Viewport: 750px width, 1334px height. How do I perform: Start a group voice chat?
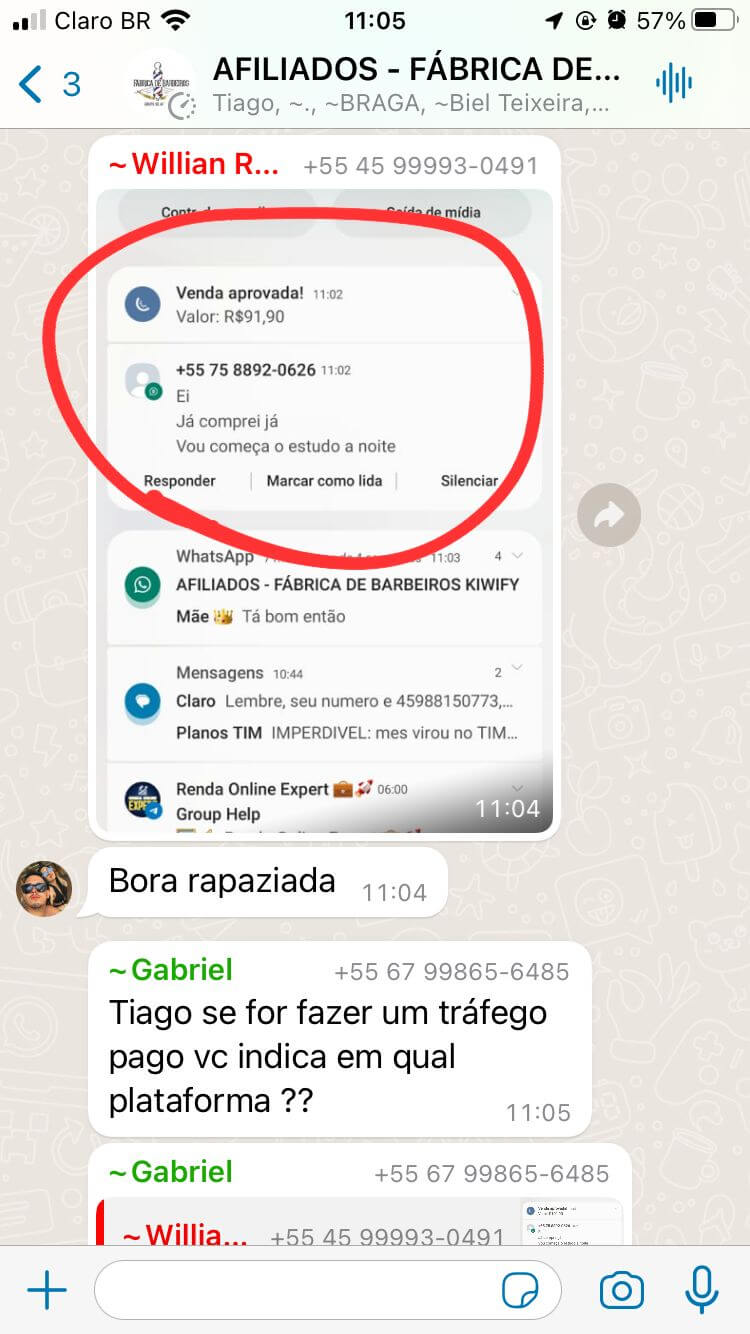tap(674, 84)
